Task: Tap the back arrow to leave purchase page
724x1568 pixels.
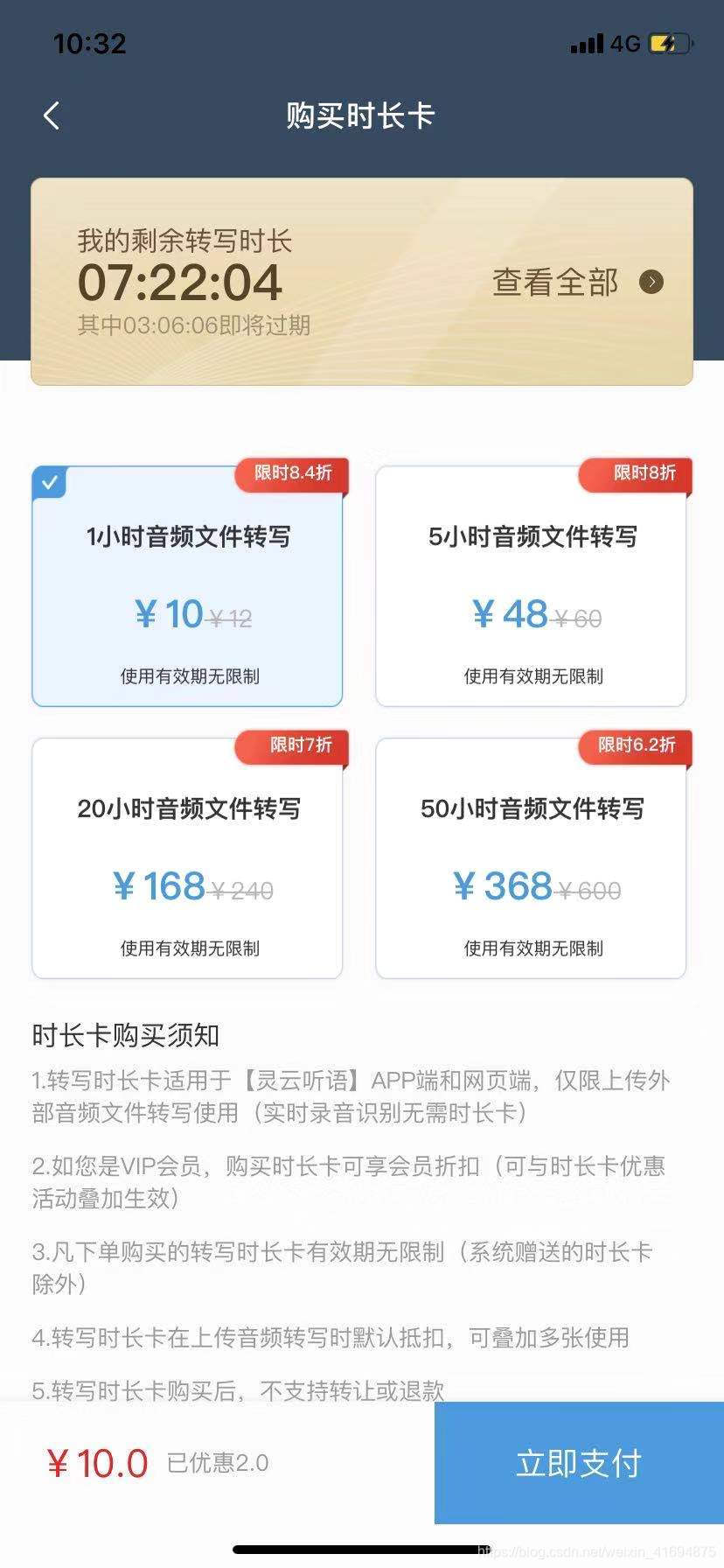Action: pos(51,115)
